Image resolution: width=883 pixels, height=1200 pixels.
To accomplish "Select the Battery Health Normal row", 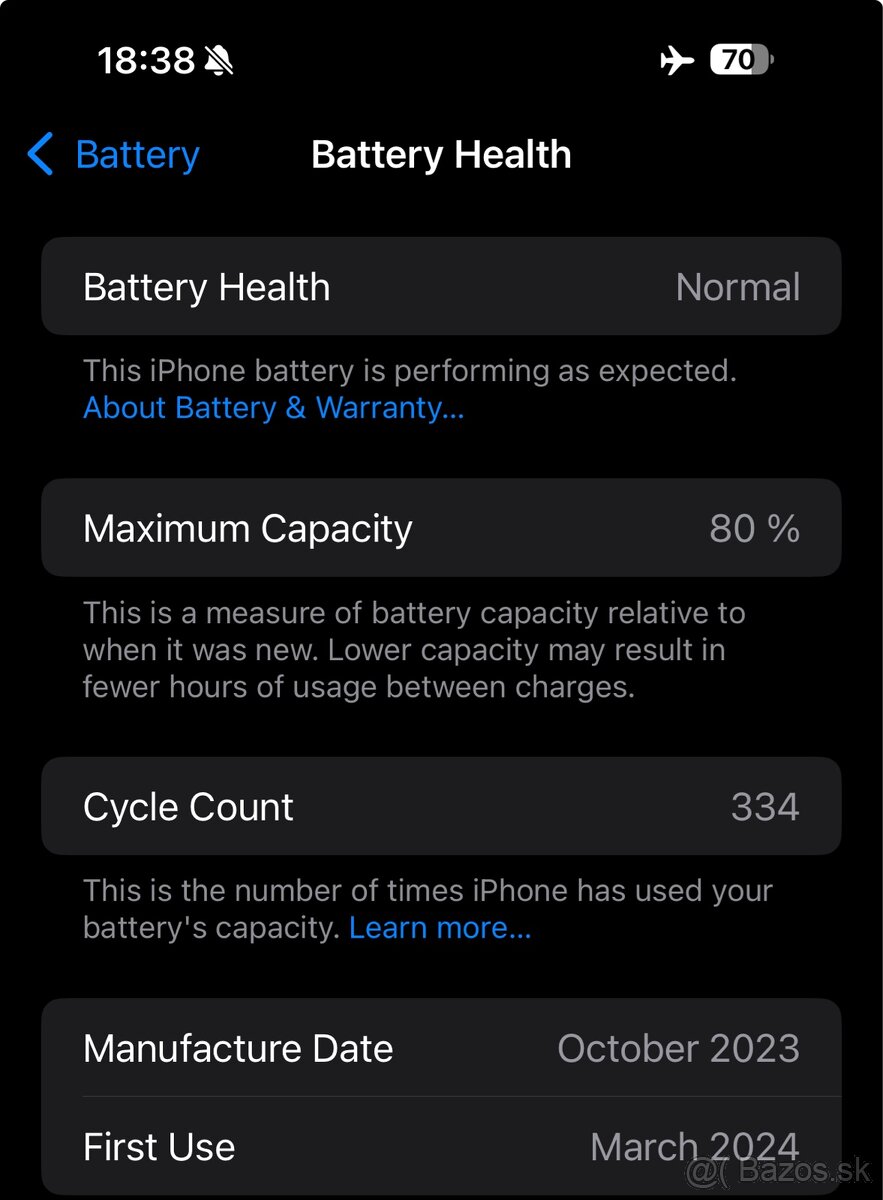I will 441,287.
